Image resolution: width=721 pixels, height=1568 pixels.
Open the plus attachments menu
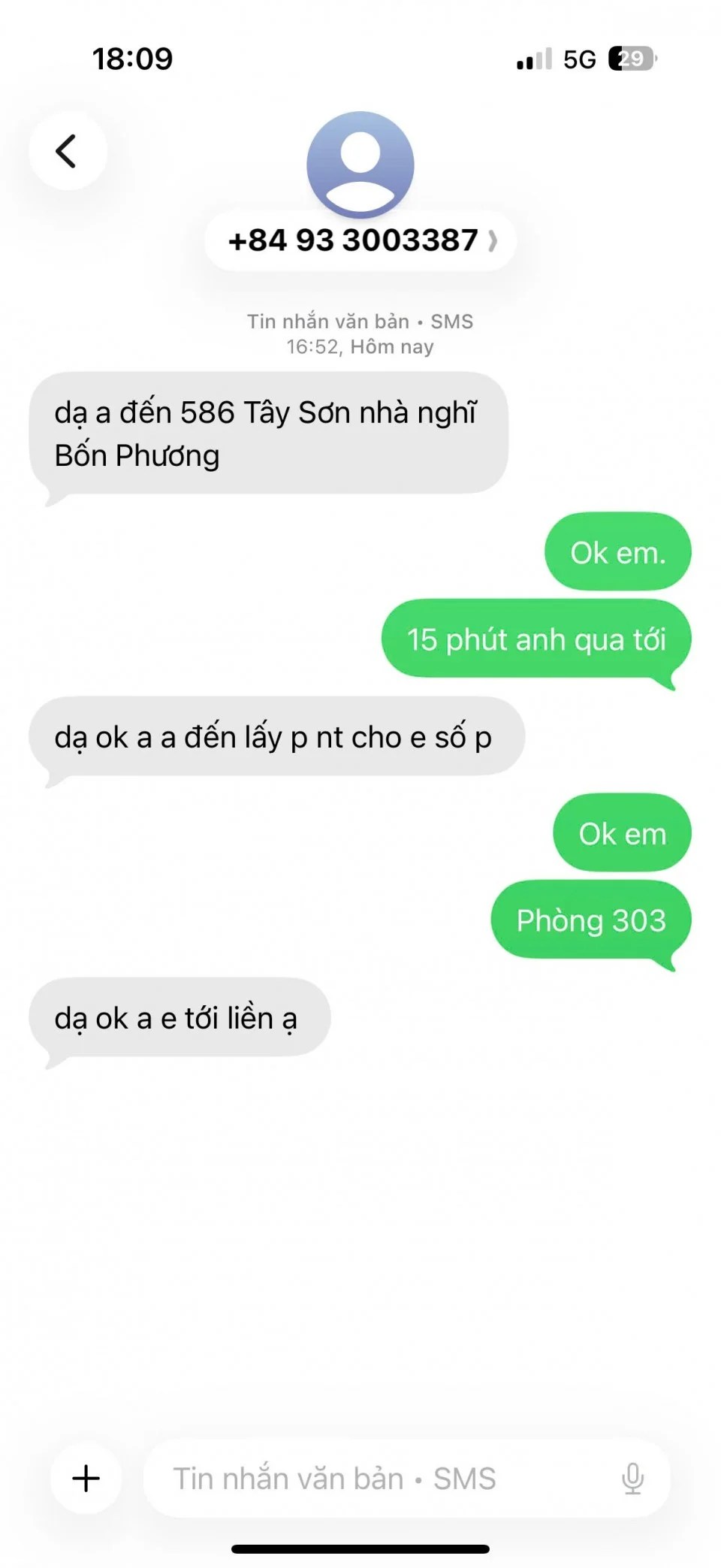[86, 1477]
